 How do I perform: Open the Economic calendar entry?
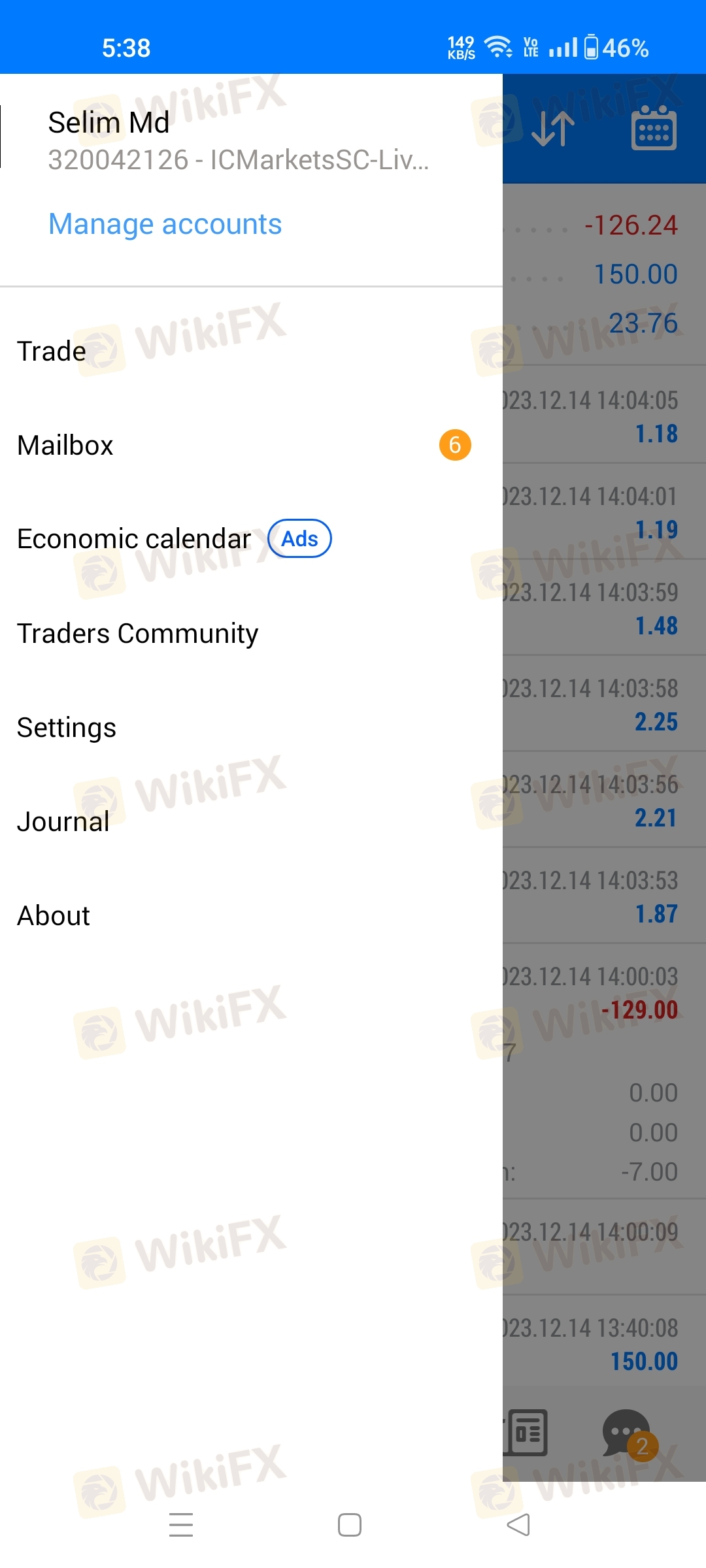(251, 539)
